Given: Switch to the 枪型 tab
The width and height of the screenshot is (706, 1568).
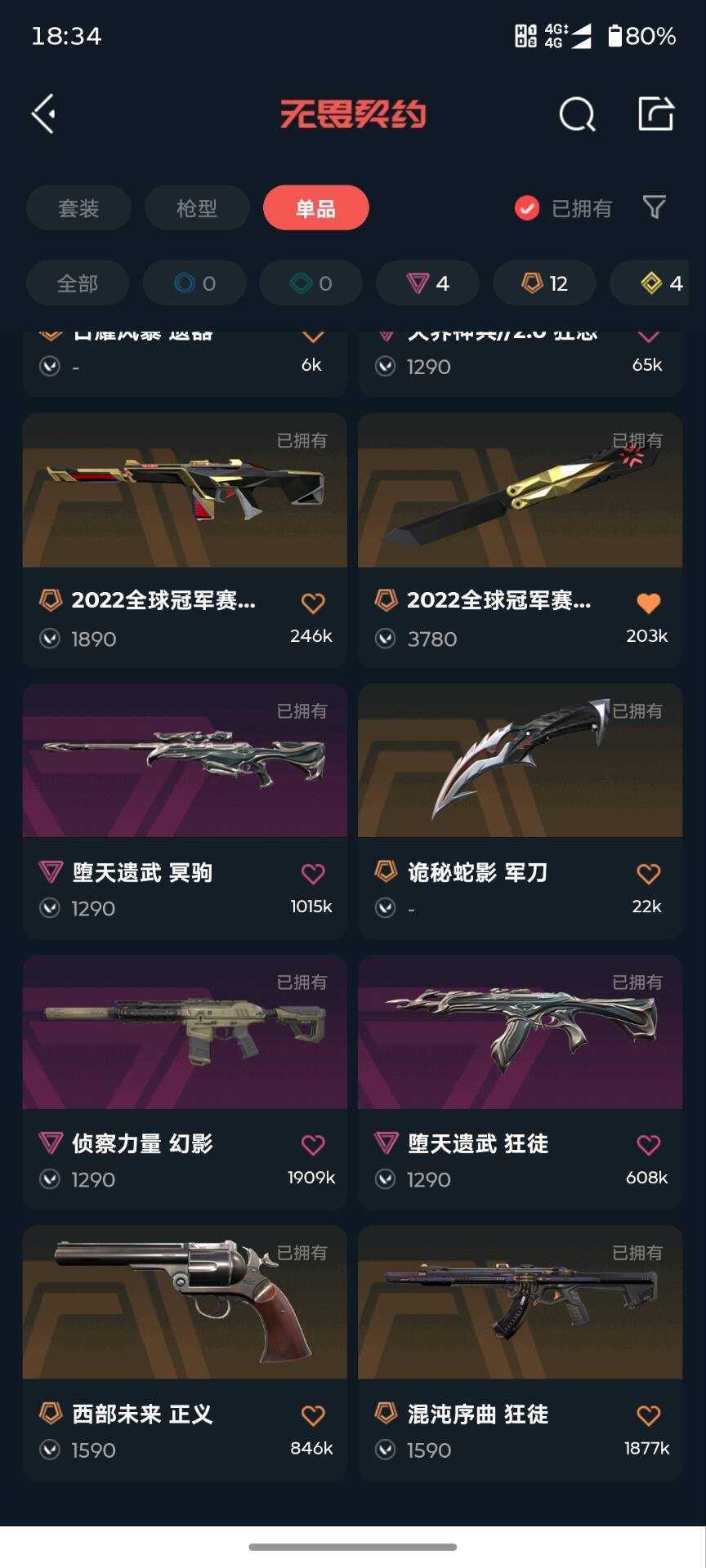Looking at the screenshot, I should pyautogui.click(x=197, y=208).
